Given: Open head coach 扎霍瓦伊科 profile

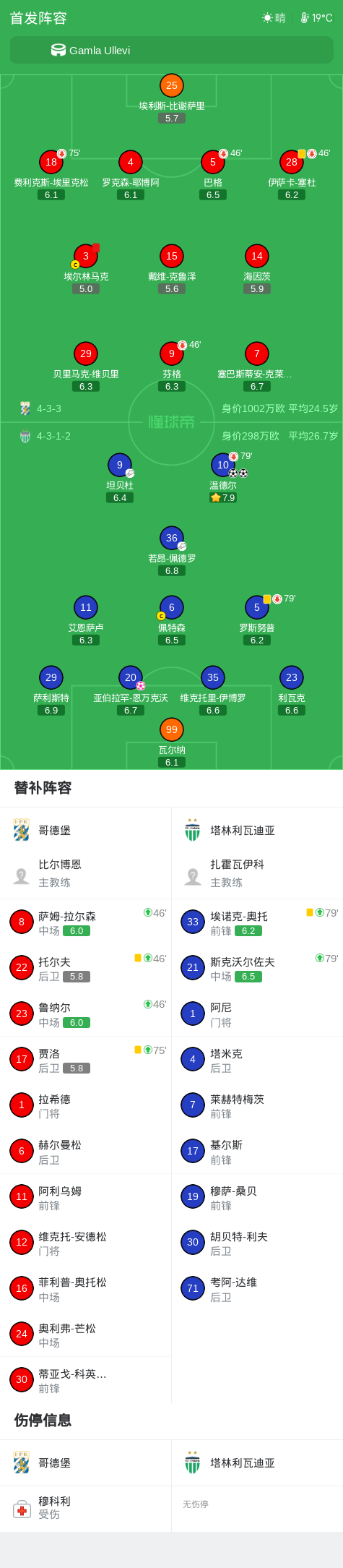Looking at the screenshot, I should (257, 873).
